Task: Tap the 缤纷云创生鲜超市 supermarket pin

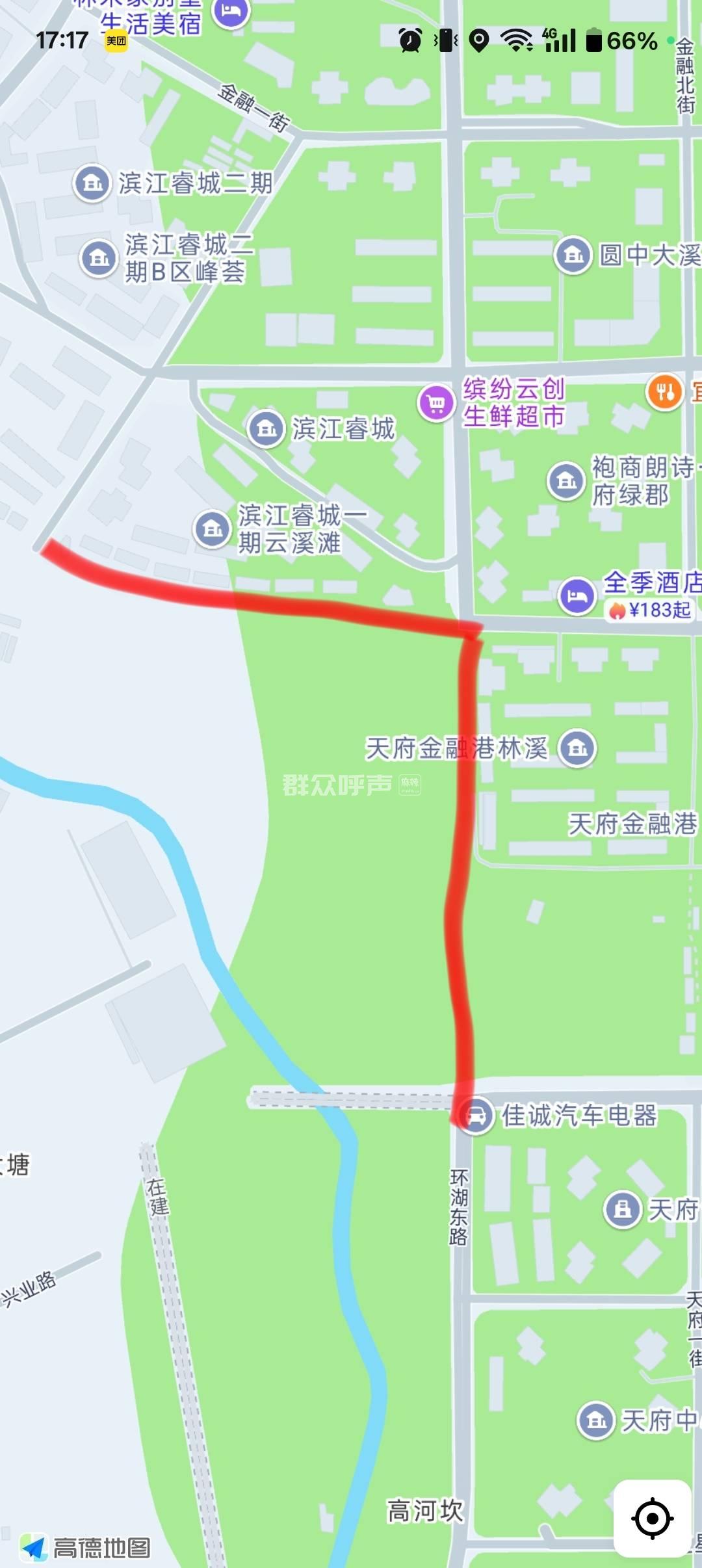Action: 436,403
